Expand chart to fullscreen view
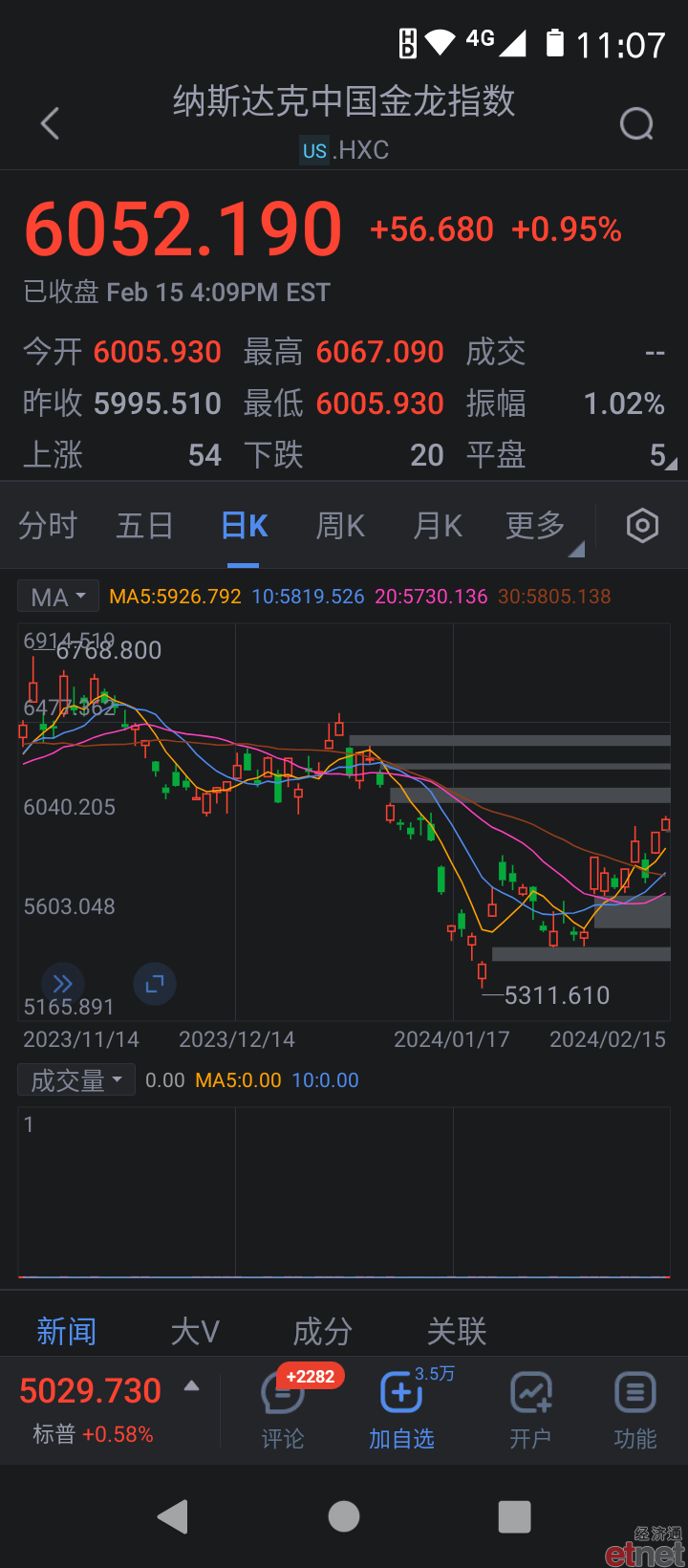This screenshot has height=1568, width=688. tap(155, 984)
